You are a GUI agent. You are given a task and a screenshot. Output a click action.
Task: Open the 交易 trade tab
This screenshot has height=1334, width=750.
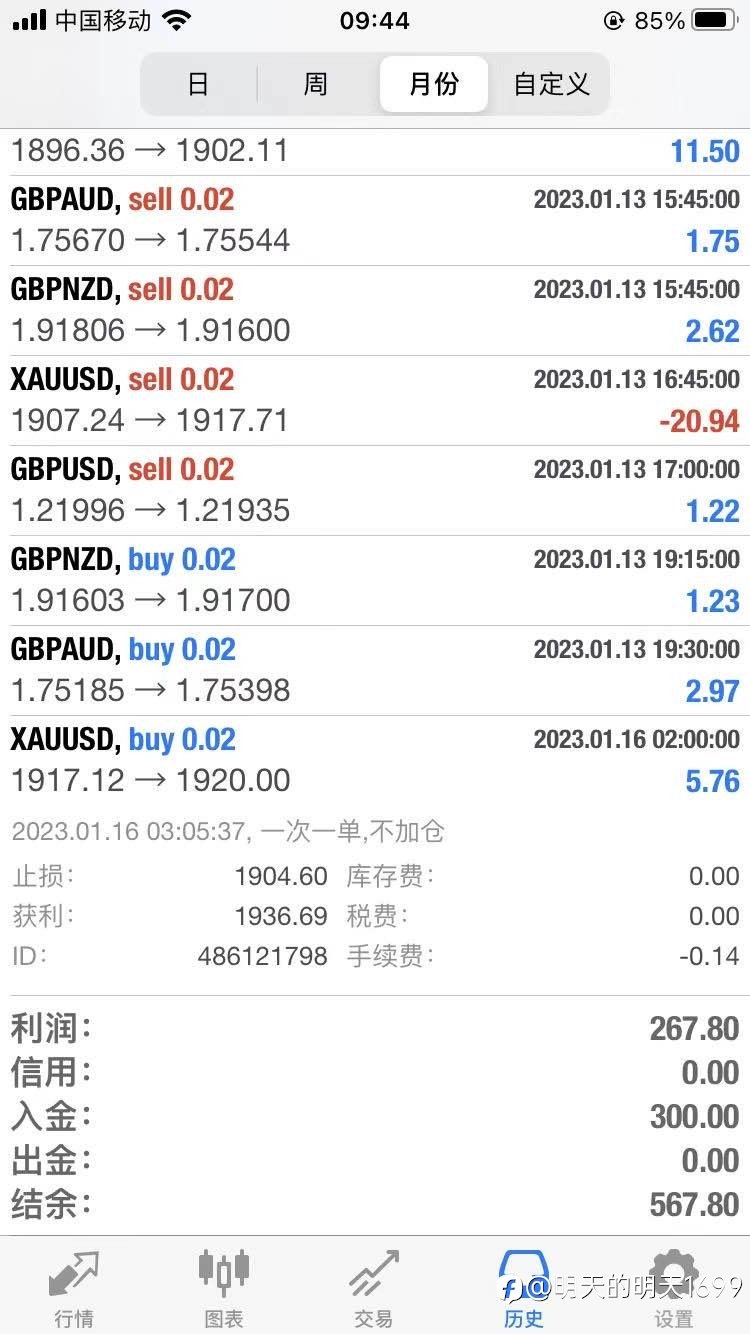(x=374, y=1288)
